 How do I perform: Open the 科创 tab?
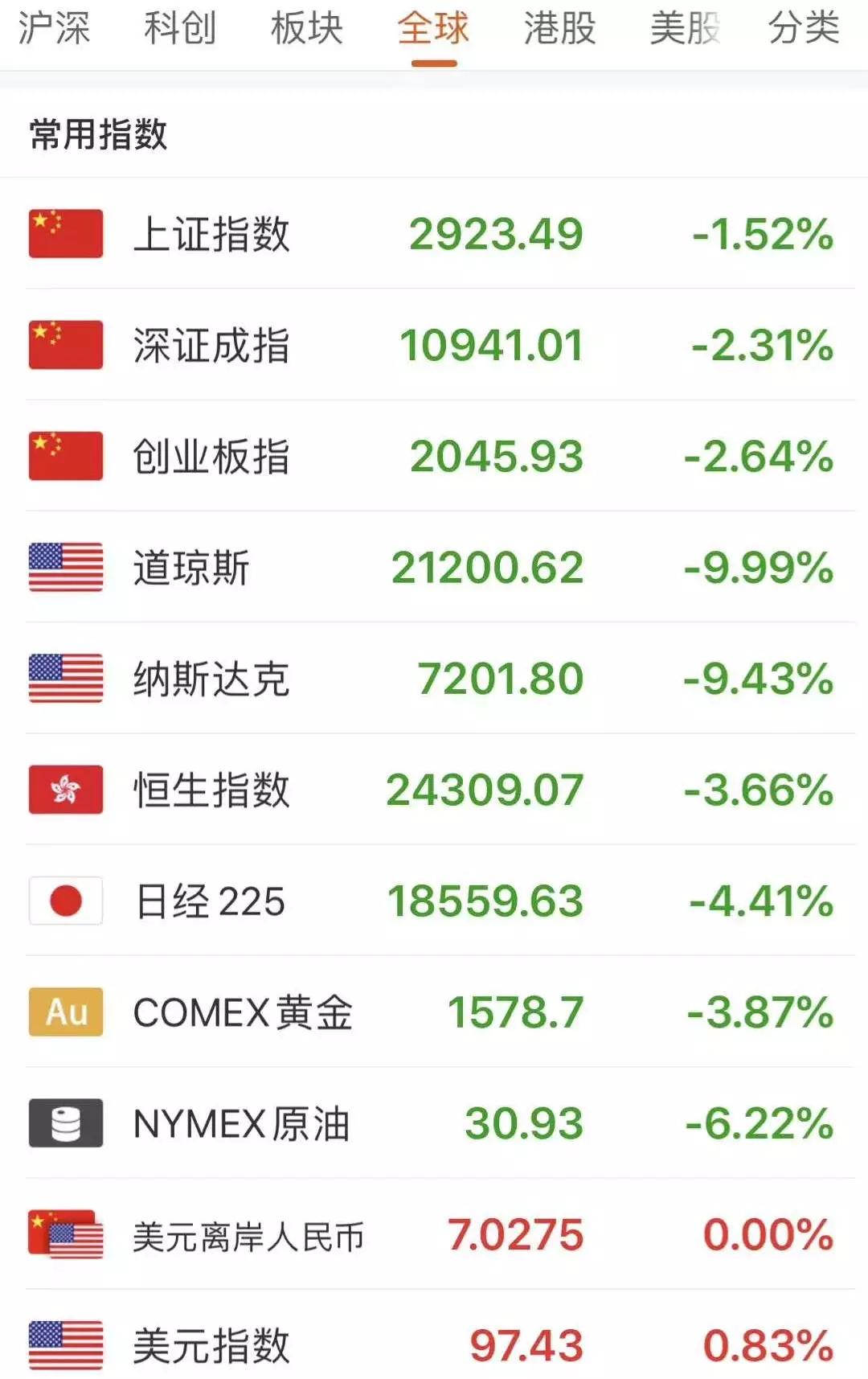pos(180,28)
